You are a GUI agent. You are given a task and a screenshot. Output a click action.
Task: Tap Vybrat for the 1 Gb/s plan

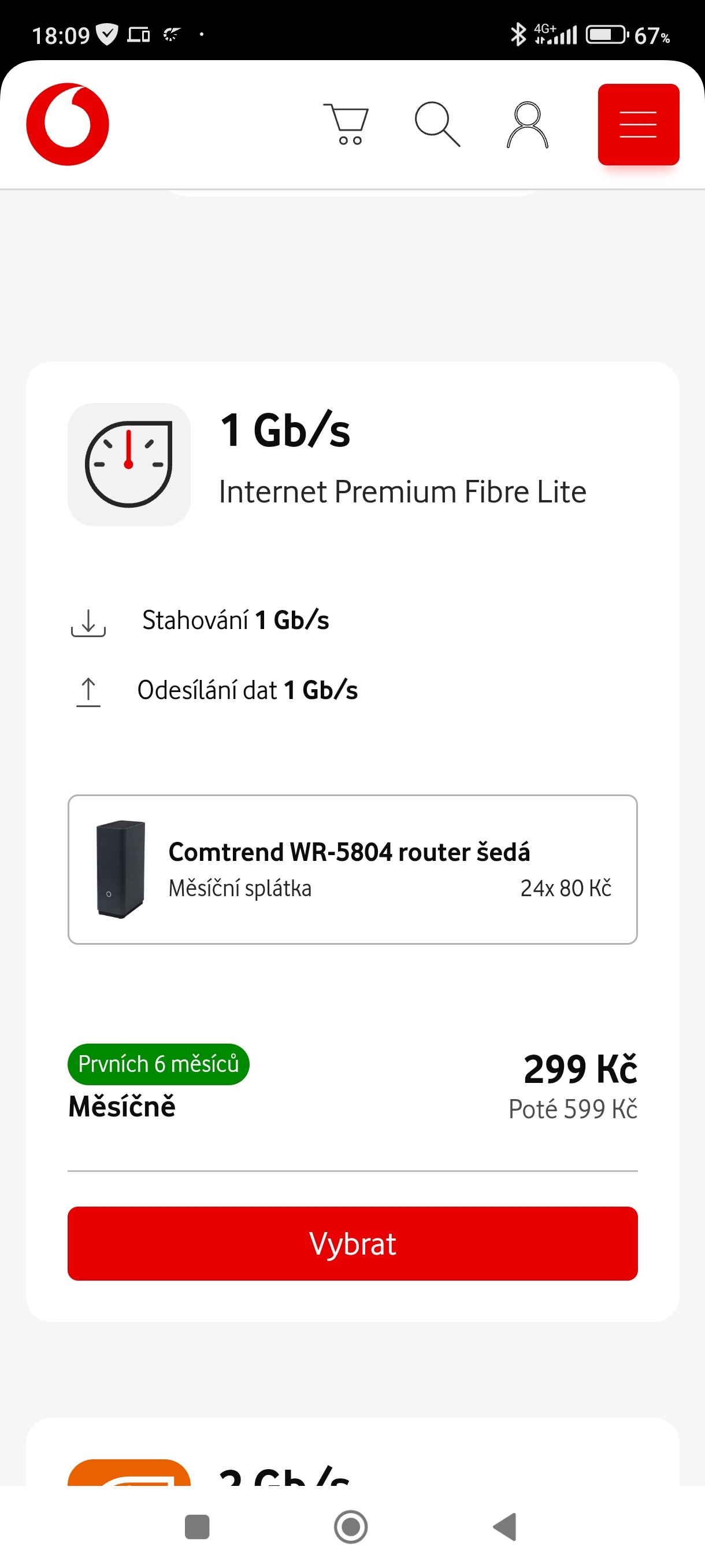352,1244
